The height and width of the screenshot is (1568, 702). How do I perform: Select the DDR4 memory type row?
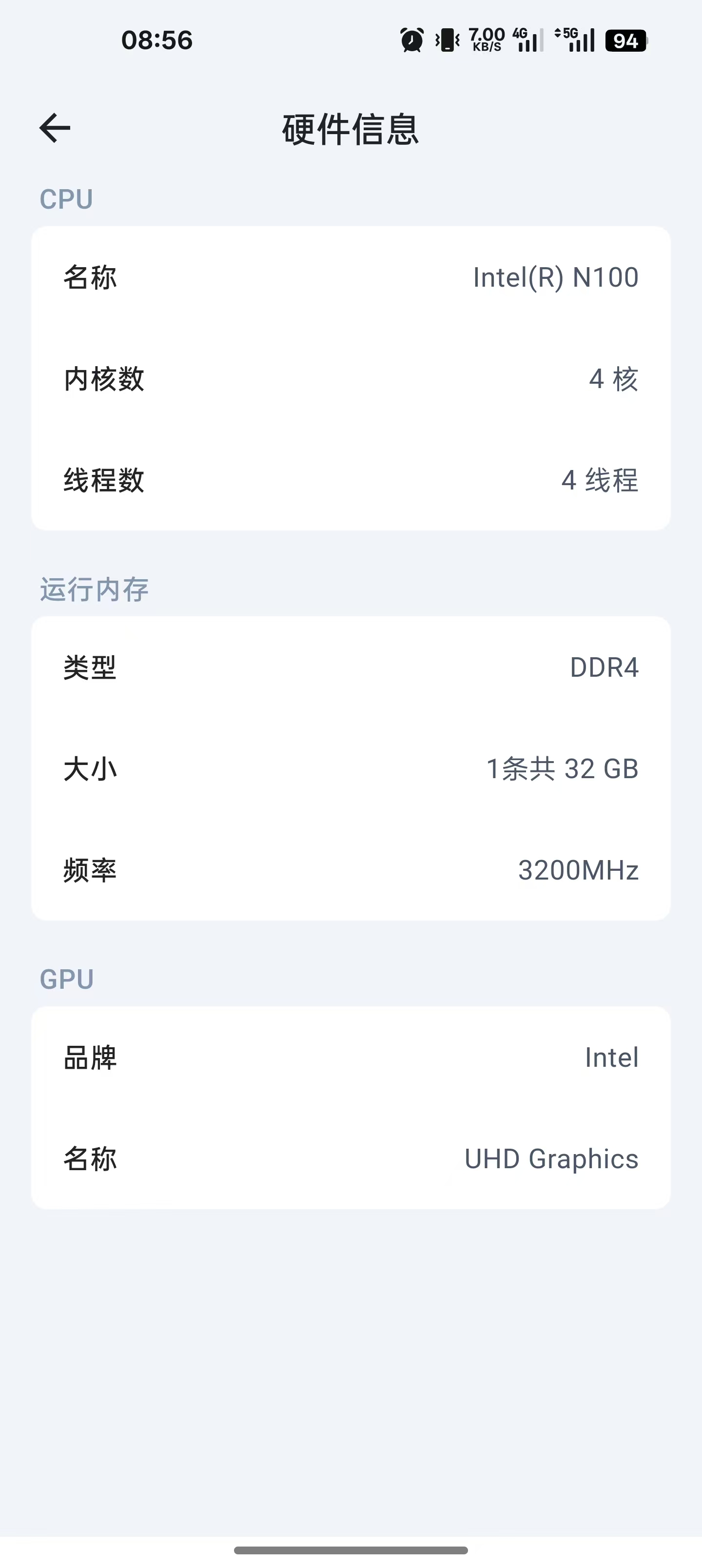point(351,668)
